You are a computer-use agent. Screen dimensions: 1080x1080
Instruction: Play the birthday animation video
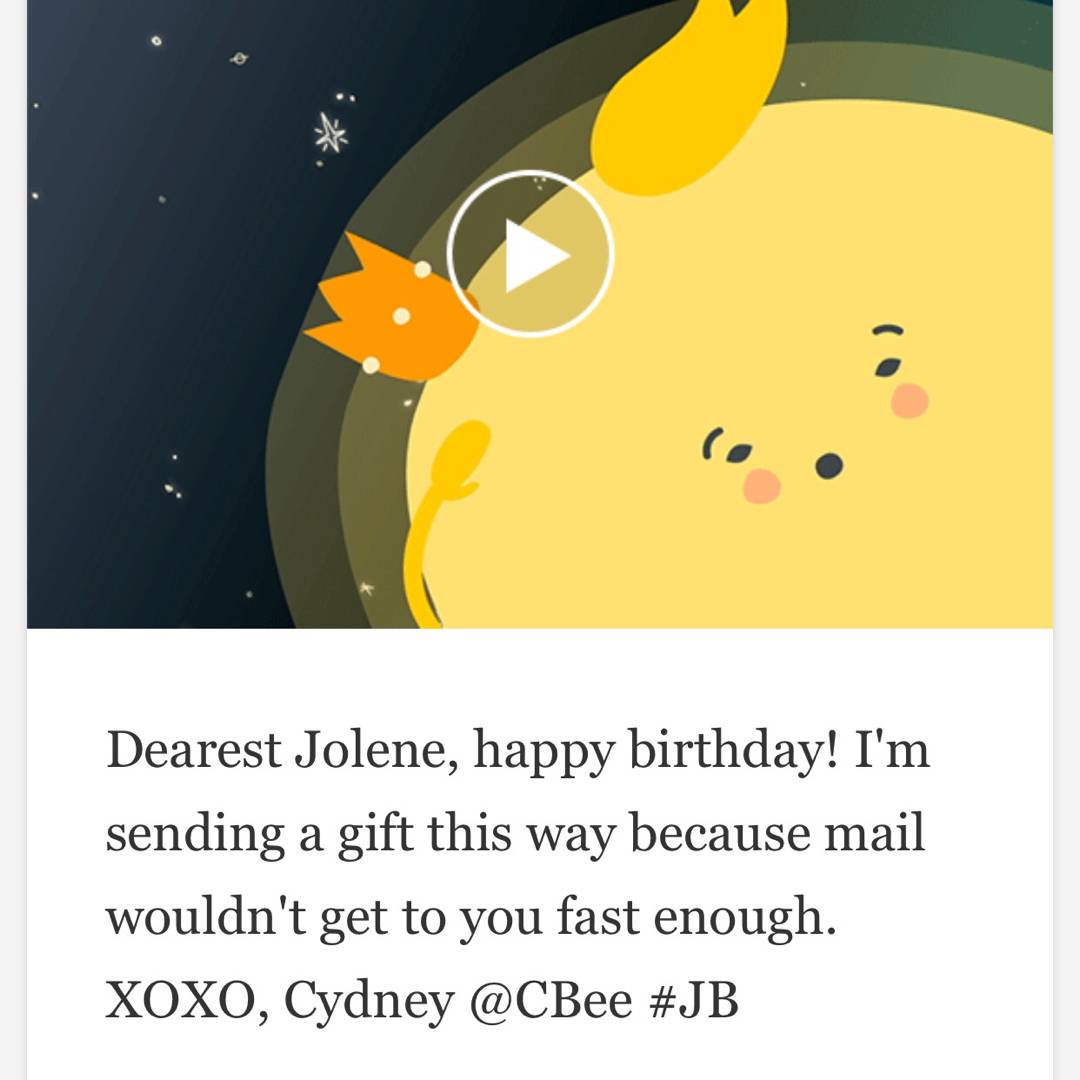[x=530, y=255]
